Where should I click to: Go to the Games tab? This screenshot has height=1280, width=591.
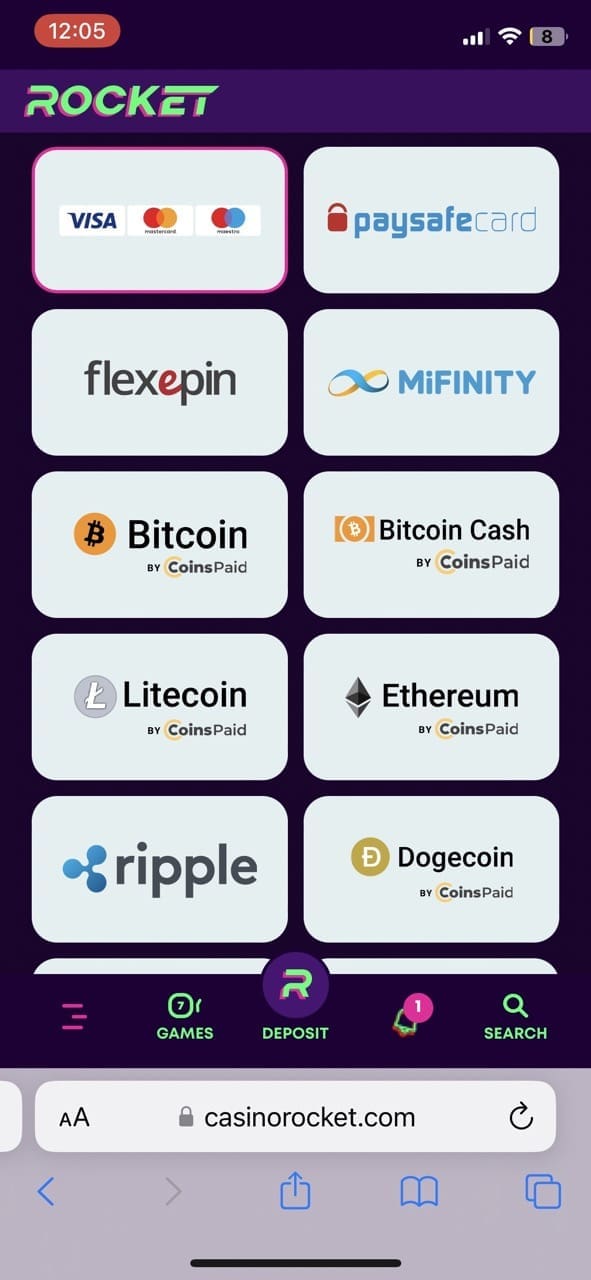[185, 1017]
